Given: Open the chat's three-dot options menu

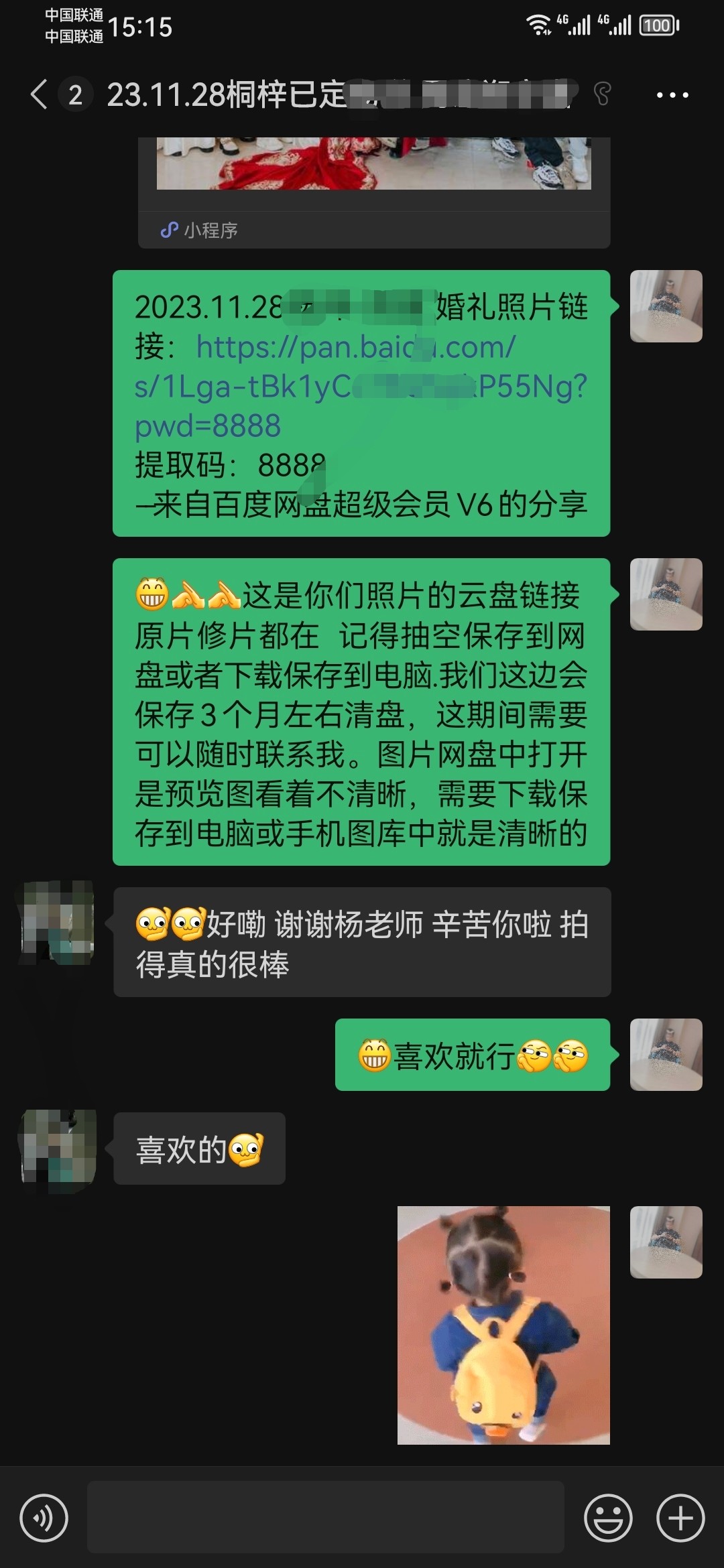Looking at the screenshot, I should [x=672, y=95].
